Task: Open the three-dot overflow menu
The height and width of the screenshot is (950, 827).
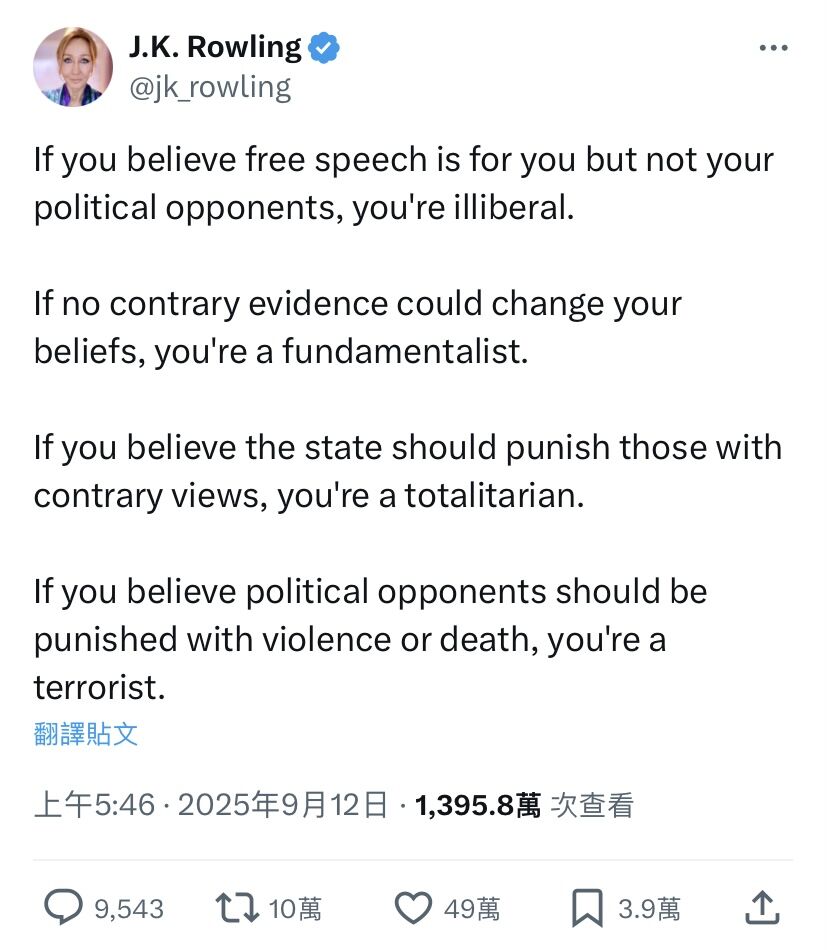Action: coord(773,48)
